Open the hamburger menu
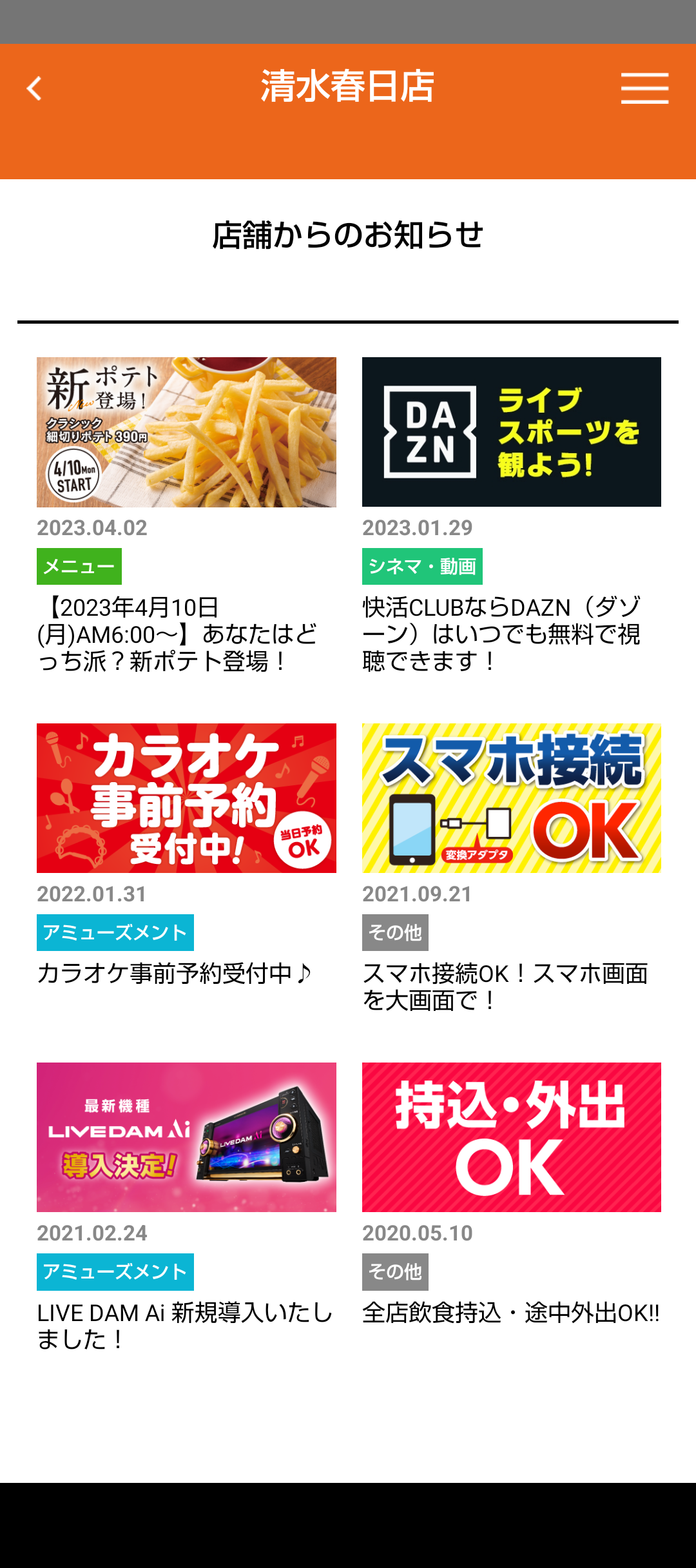This screenshot has height=1568, width=696. [644, 88]
